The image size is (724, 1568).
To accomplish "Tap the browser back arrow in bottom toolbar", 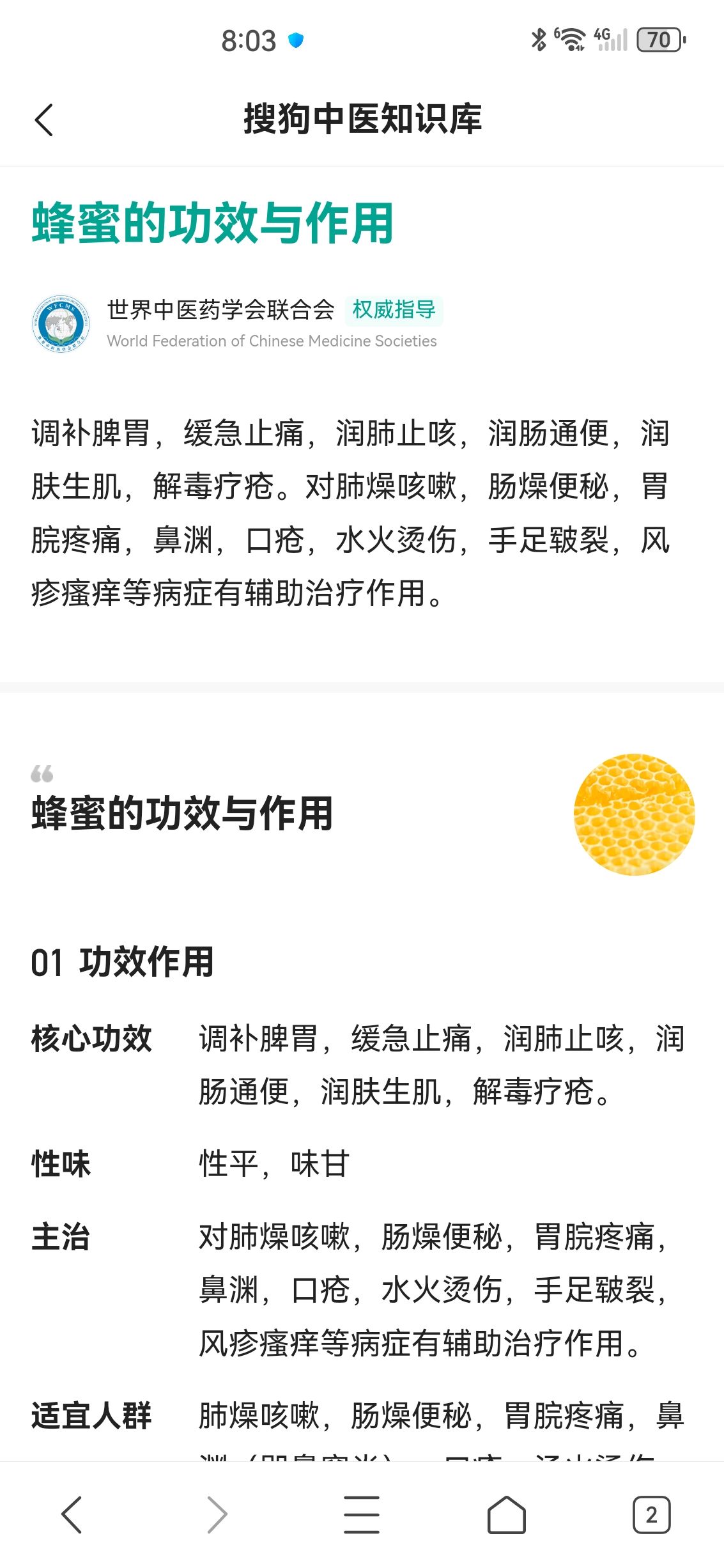I will tap(72, 1514).
